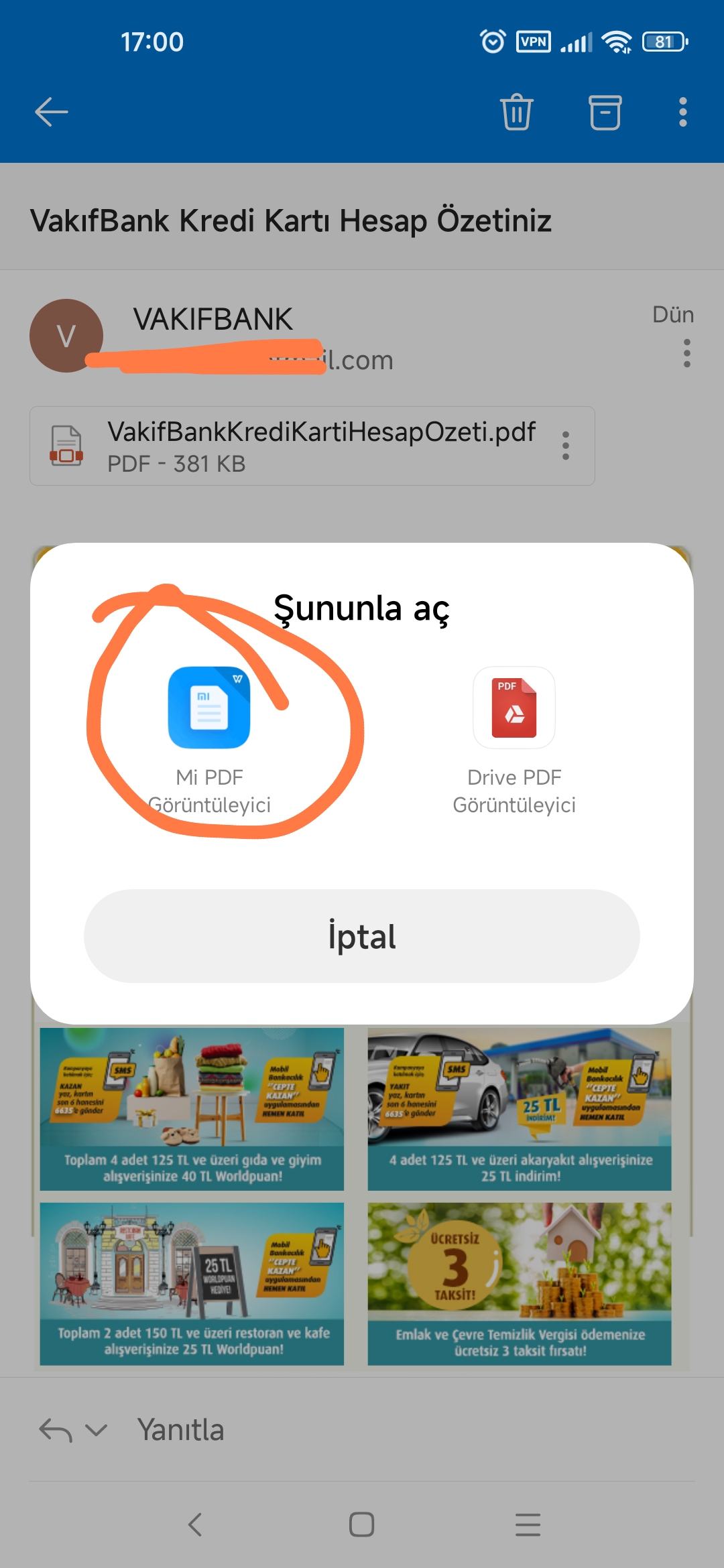
Task: Tap system back in navigation bar
Action: click(x=195, y=1524)
